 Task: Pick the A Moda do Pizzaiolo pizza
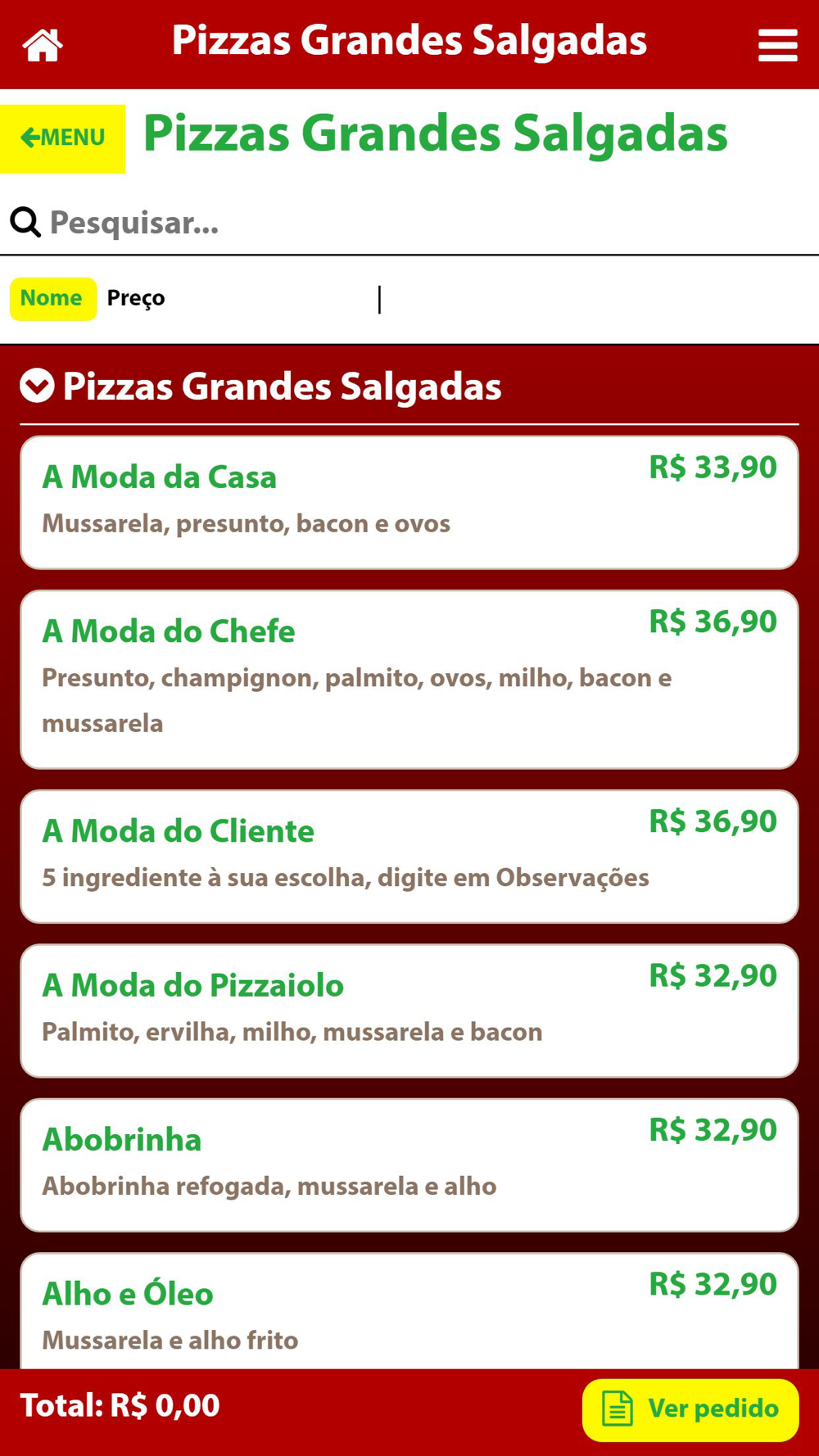click(409, 1011)
